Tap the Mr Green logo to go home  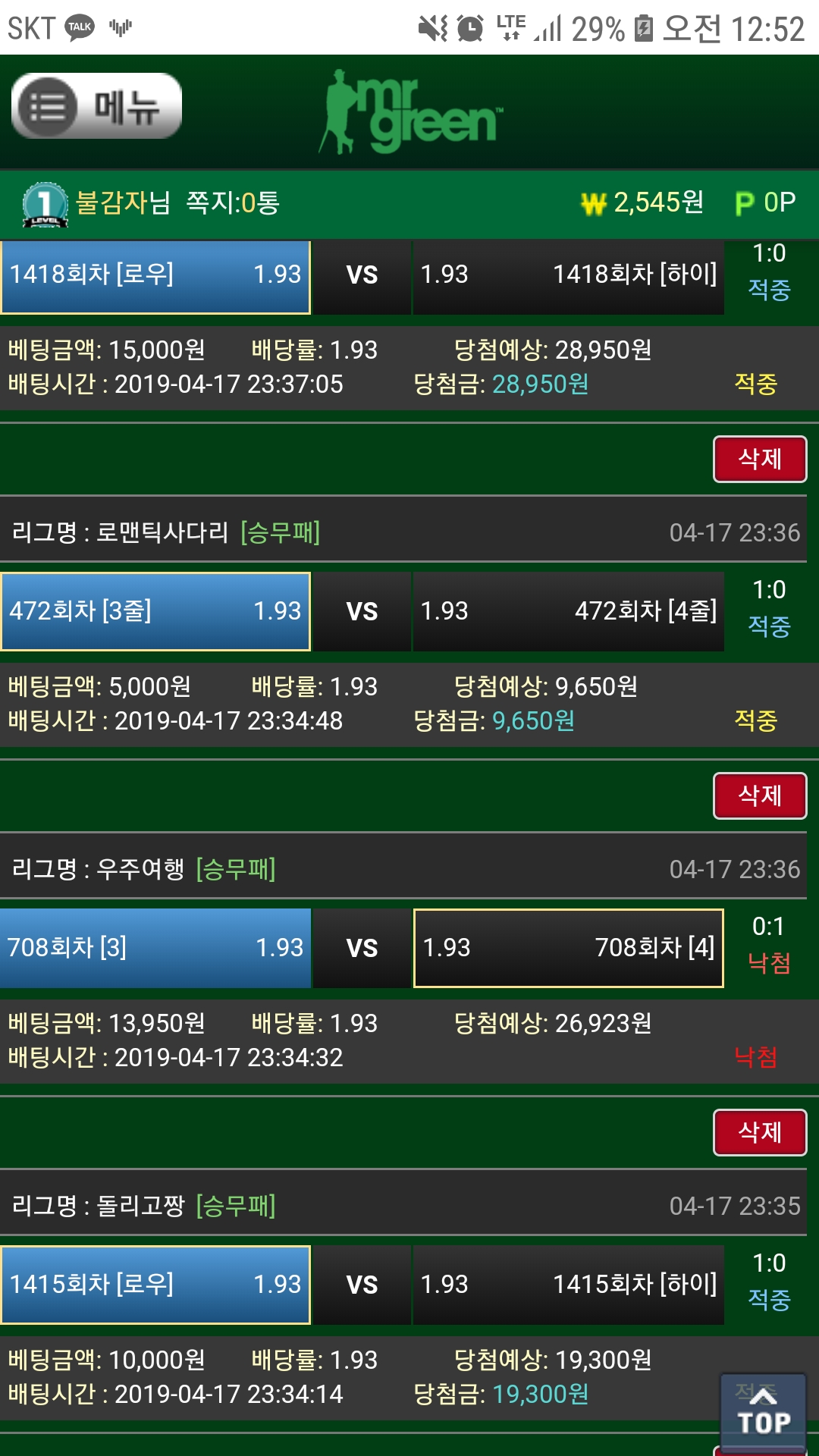pyautogui.click(x=411, y=112)
